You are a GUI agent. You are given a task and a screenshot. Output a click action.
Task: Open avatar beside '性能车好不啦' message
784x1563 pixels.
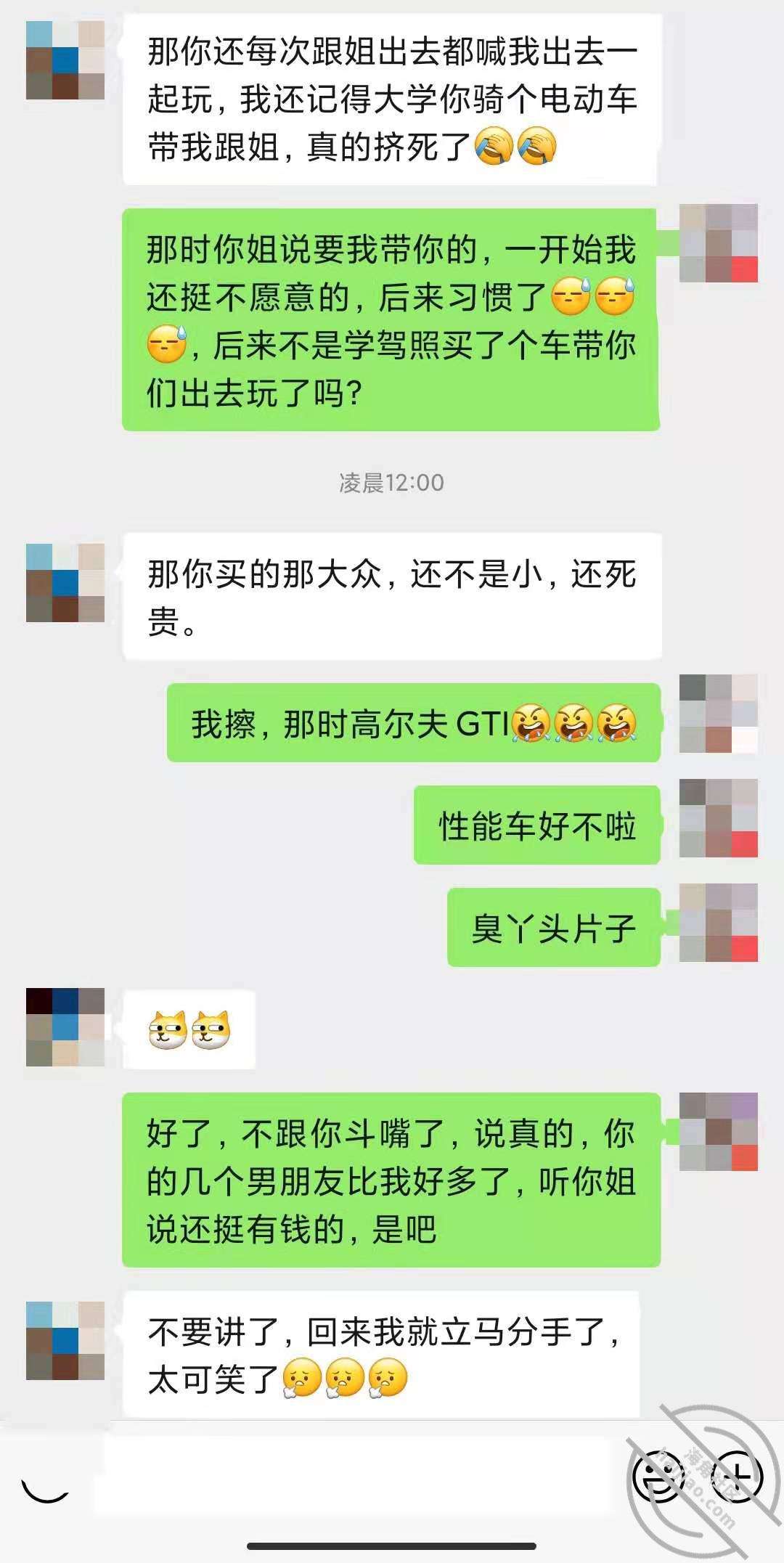[718, 818]
